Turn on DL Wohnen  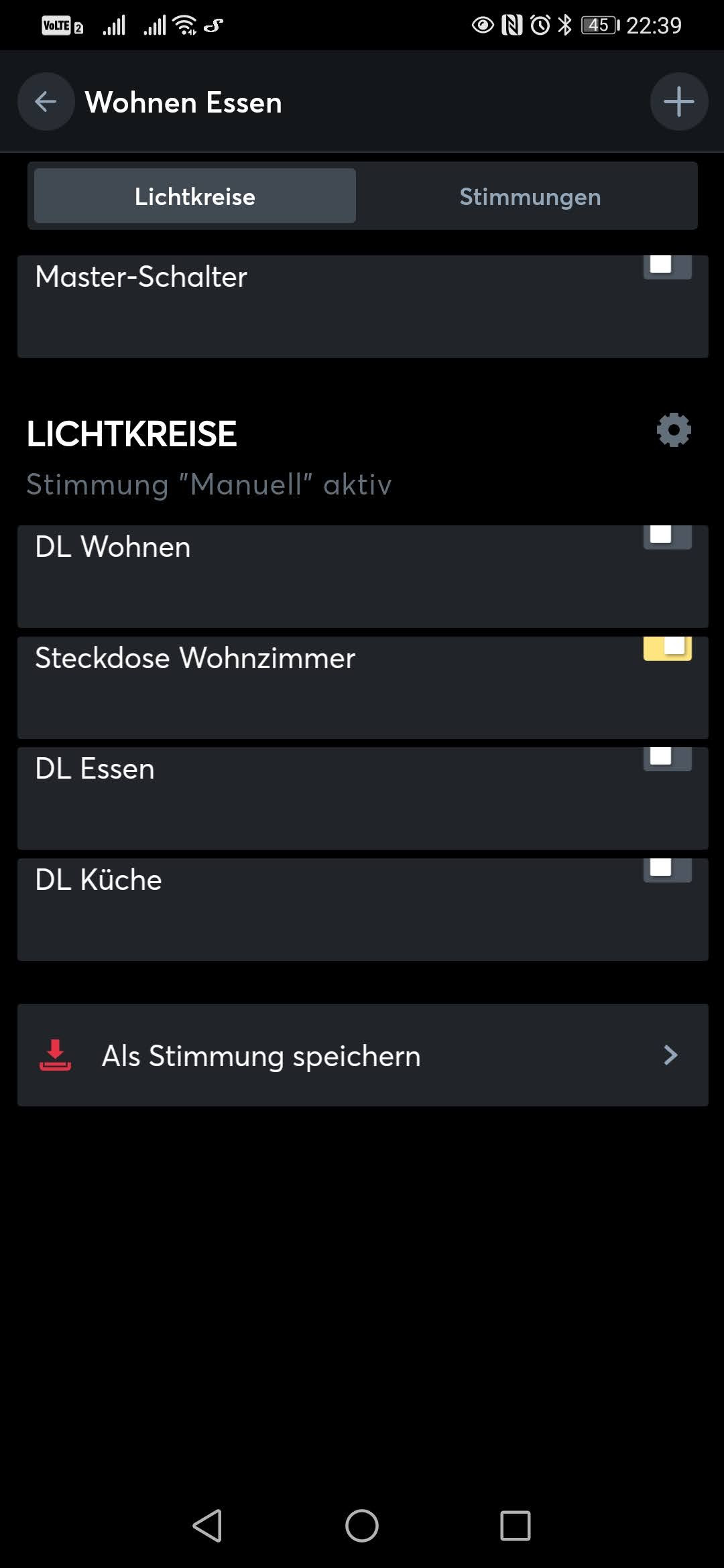coord(667,537)
